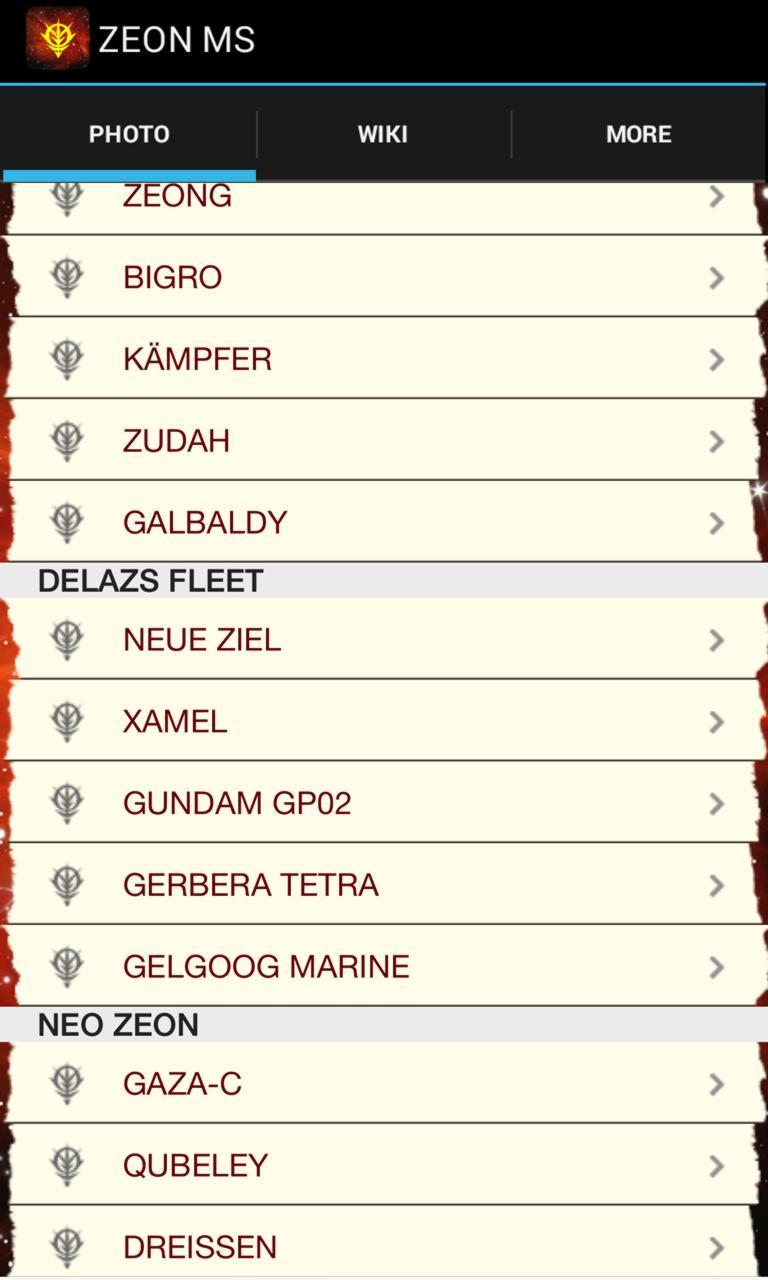
Task: Open the MORE tab
Action: point(638,134)
